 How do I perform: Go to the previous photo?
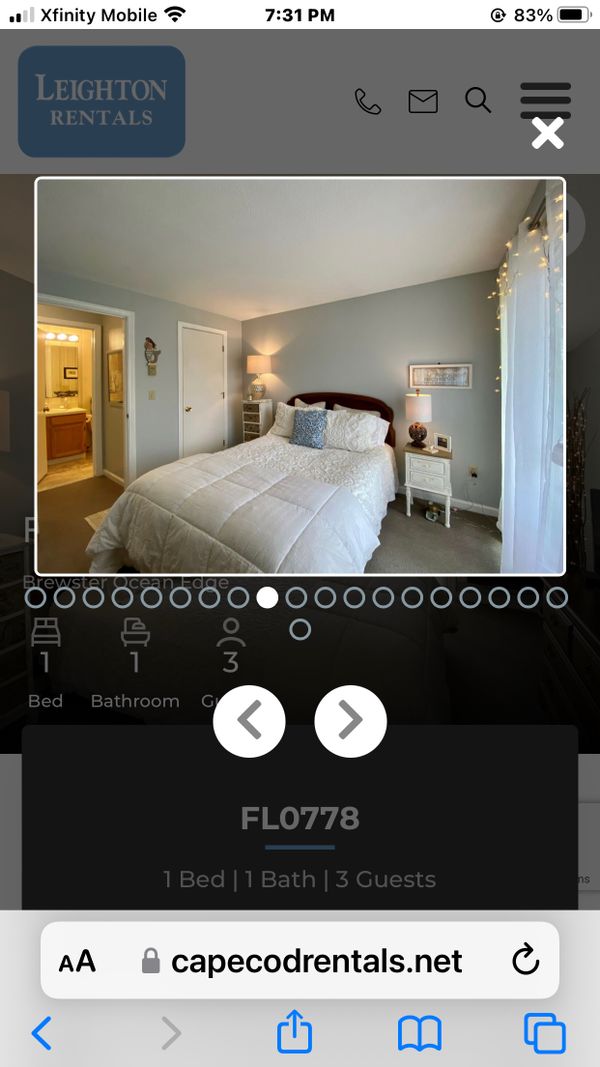(x=249, y=720)
